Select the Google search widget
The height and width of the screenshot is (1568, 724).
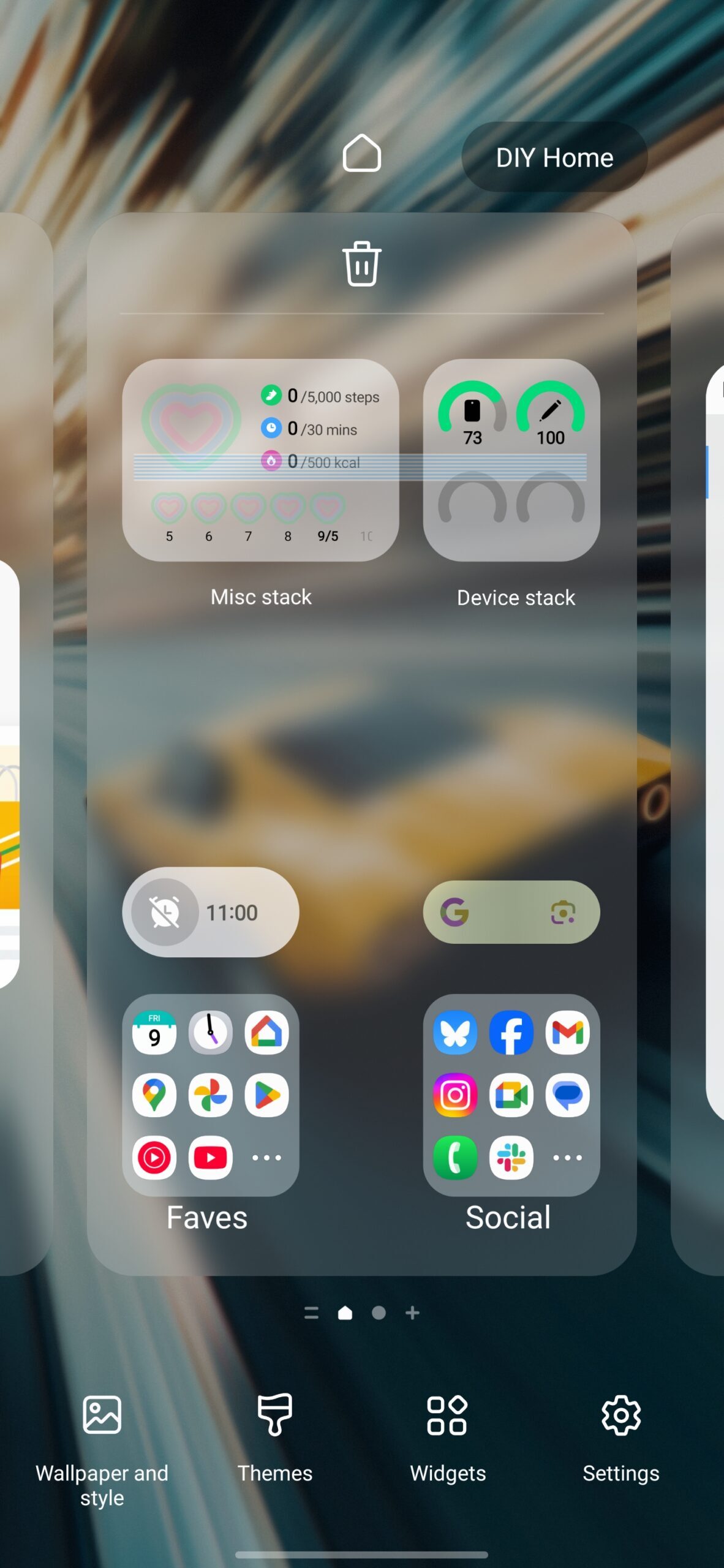[x=511, y=912]
